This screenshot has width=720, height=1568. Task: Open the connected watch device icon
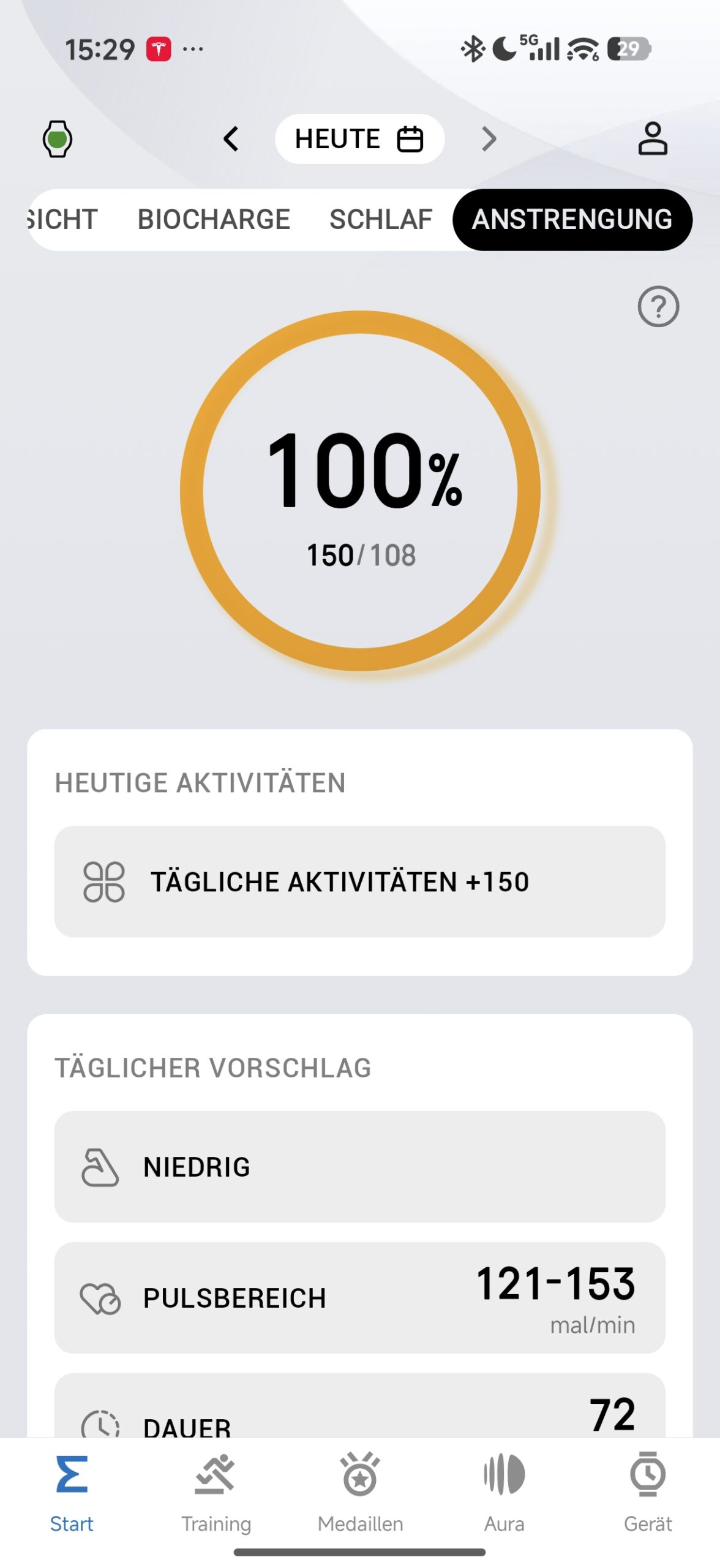coord(57,139)
